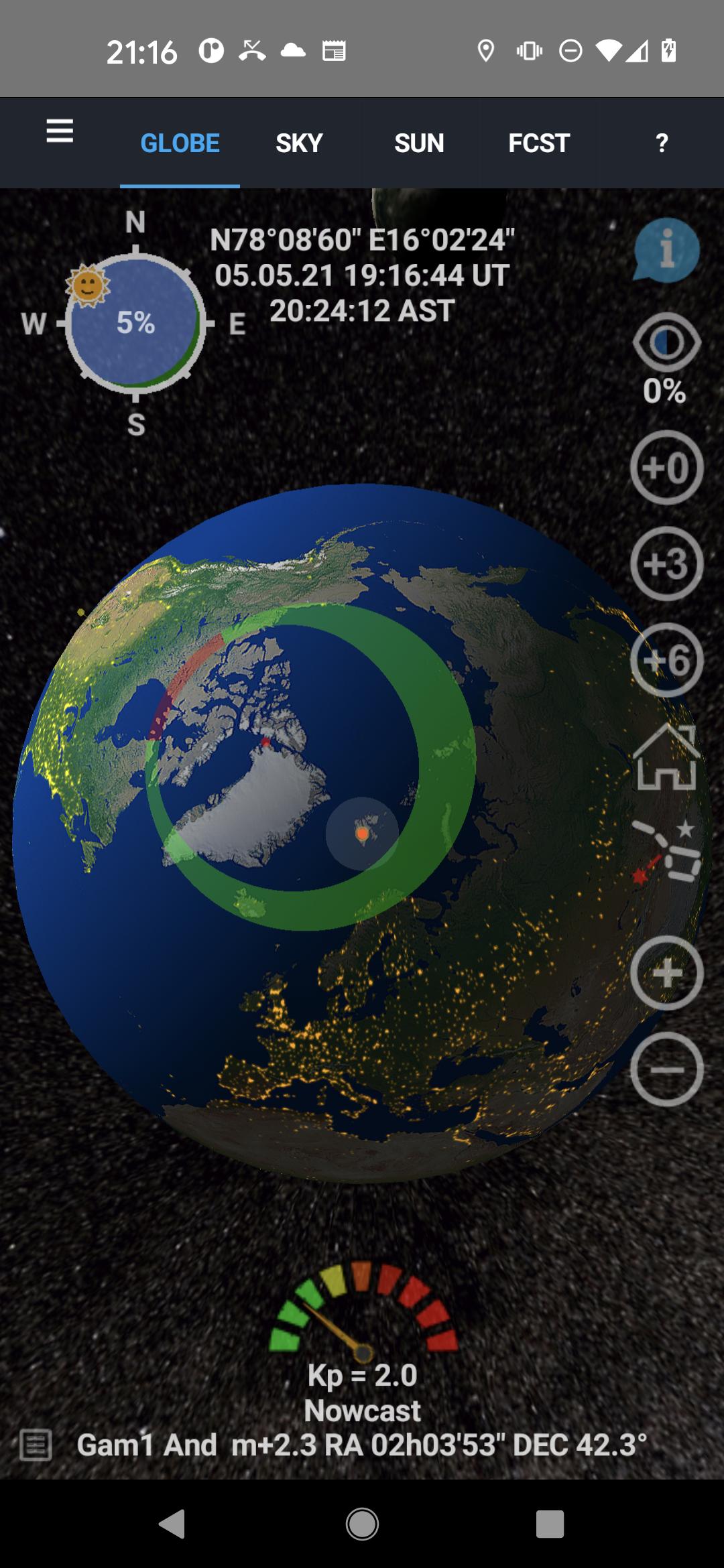
Task: Zoom in with the plus button
Action: (x=666, y=973)
